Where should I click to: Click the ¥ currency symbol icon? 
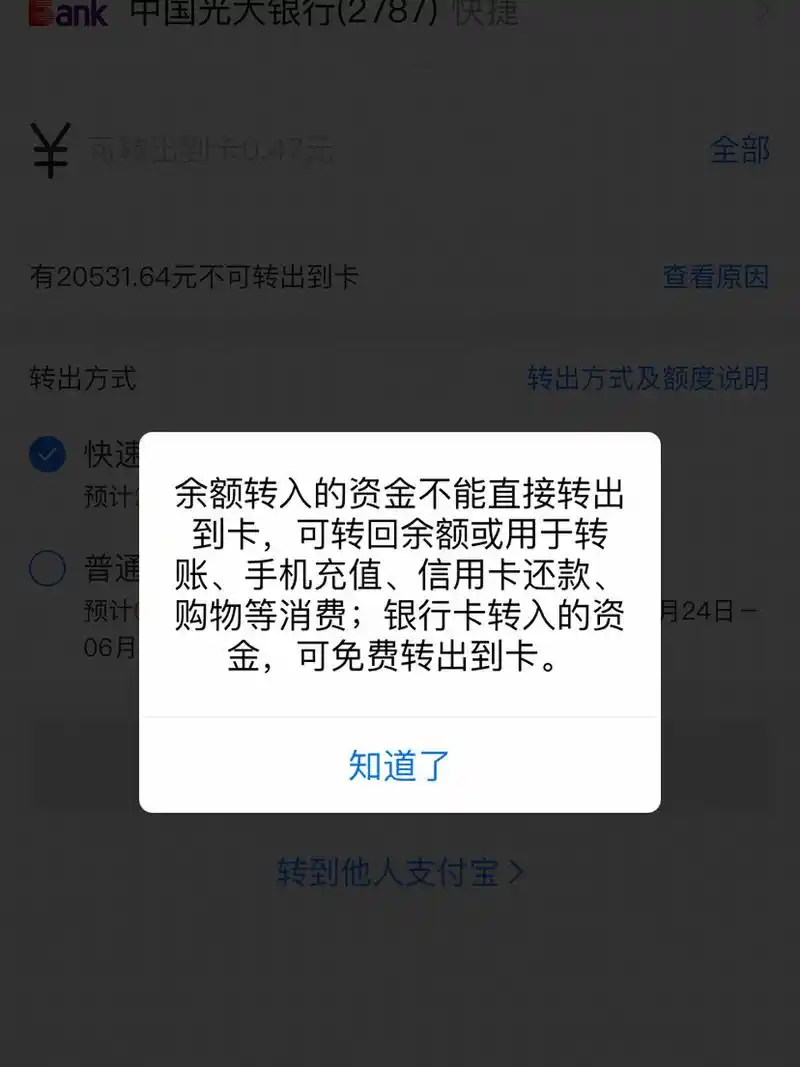tap(49, 148)
